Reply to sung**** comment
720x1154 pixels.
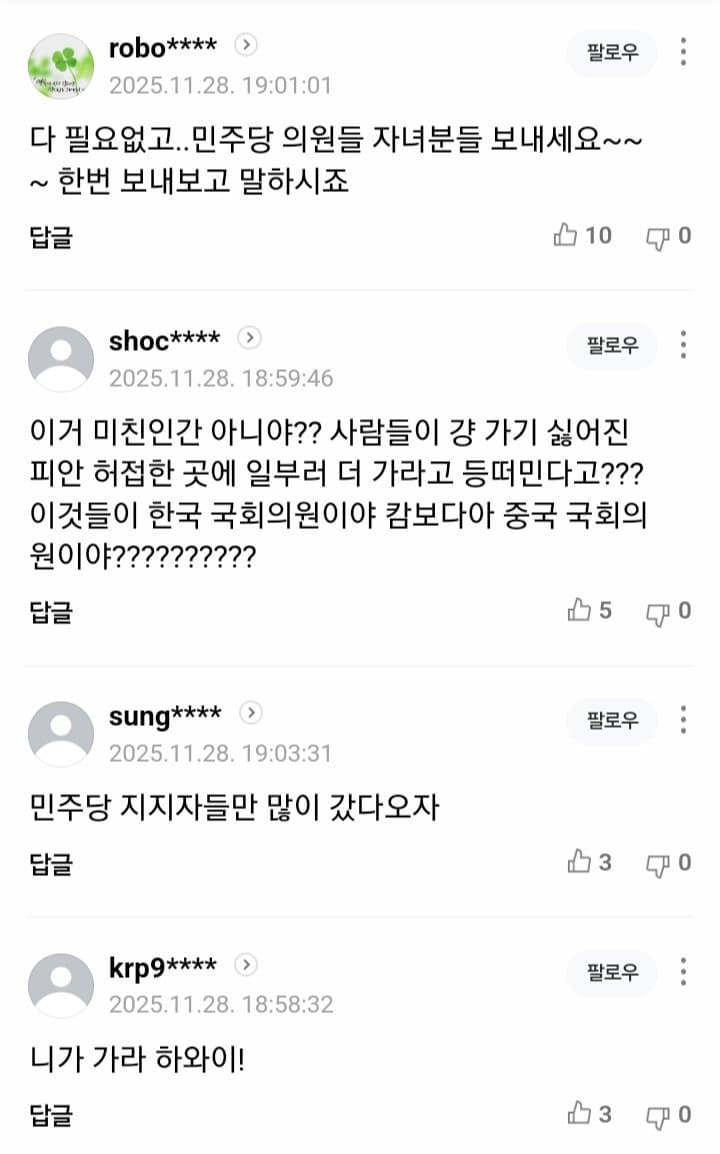click(51, 863)
